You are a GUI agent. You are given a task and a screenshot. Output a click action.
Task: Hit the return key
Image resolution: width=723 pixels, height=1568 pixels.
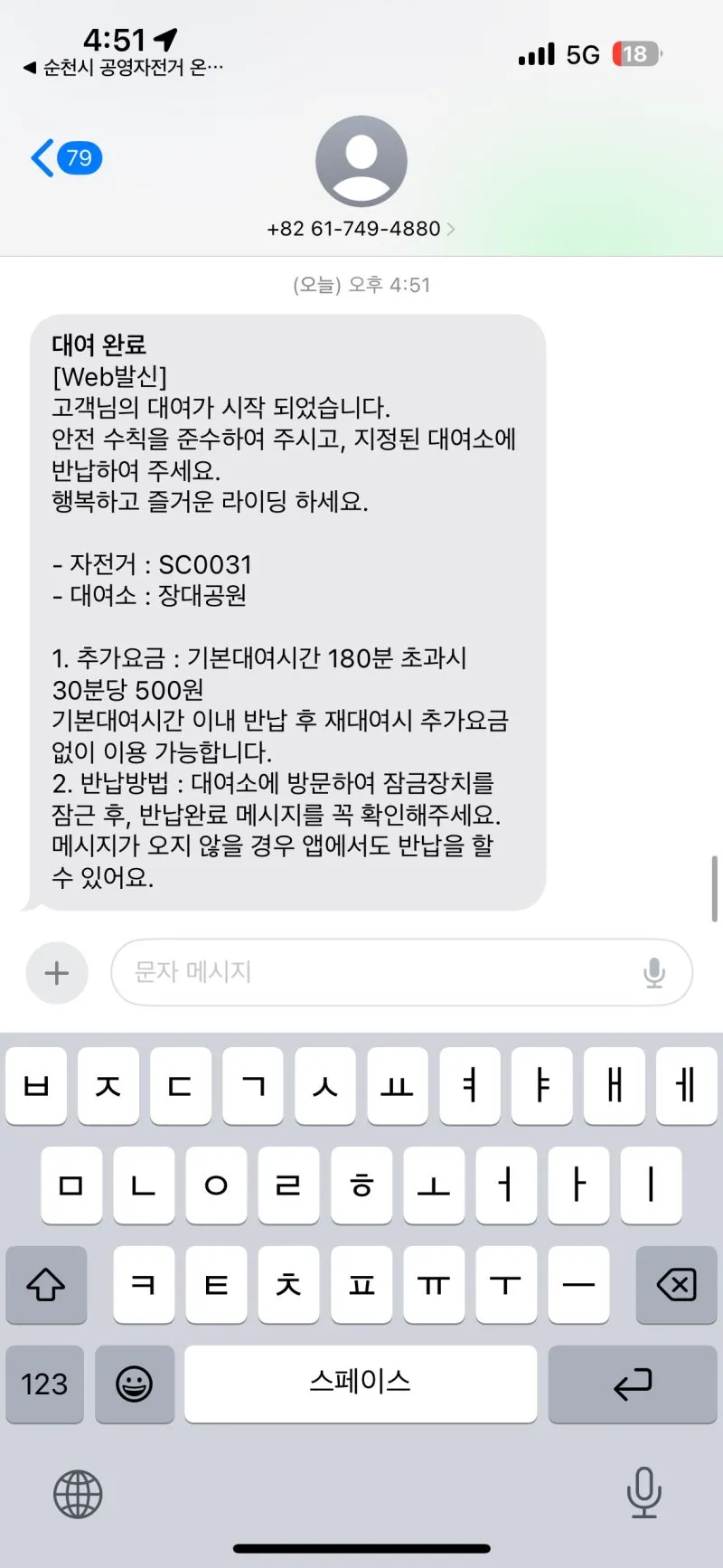coord(632,1384)
